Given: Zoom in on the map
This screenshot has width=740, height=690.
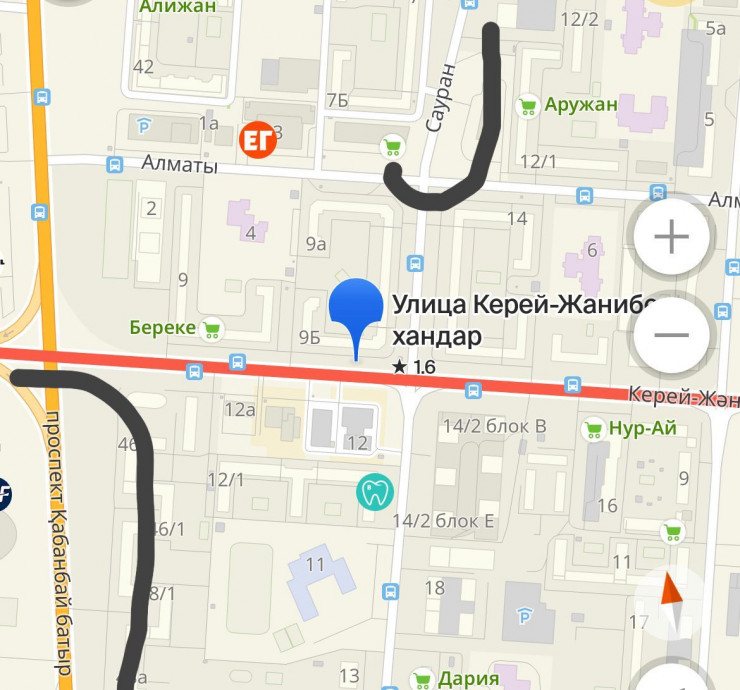Looking at the screenshot, I should point(671,237).
